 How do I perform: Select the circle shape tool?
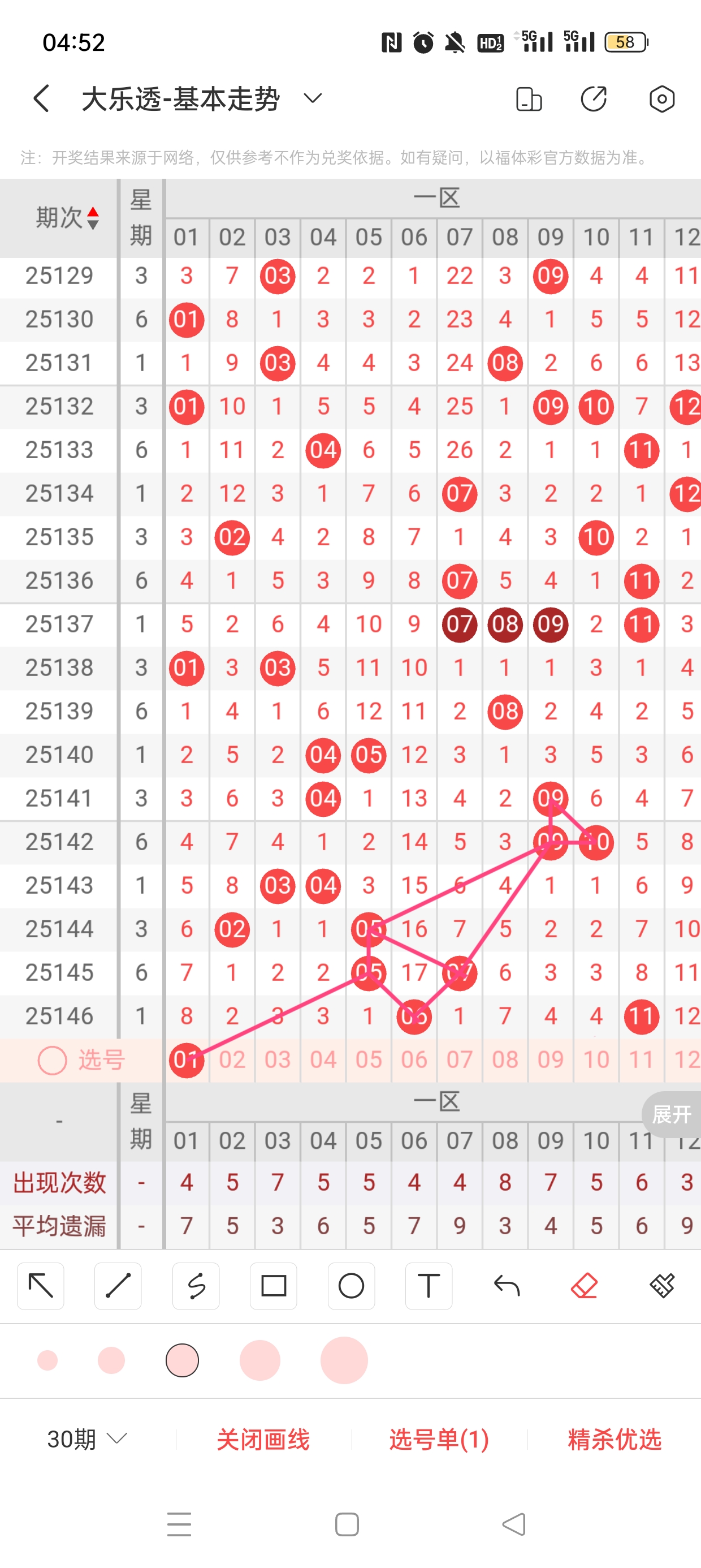351,1286
